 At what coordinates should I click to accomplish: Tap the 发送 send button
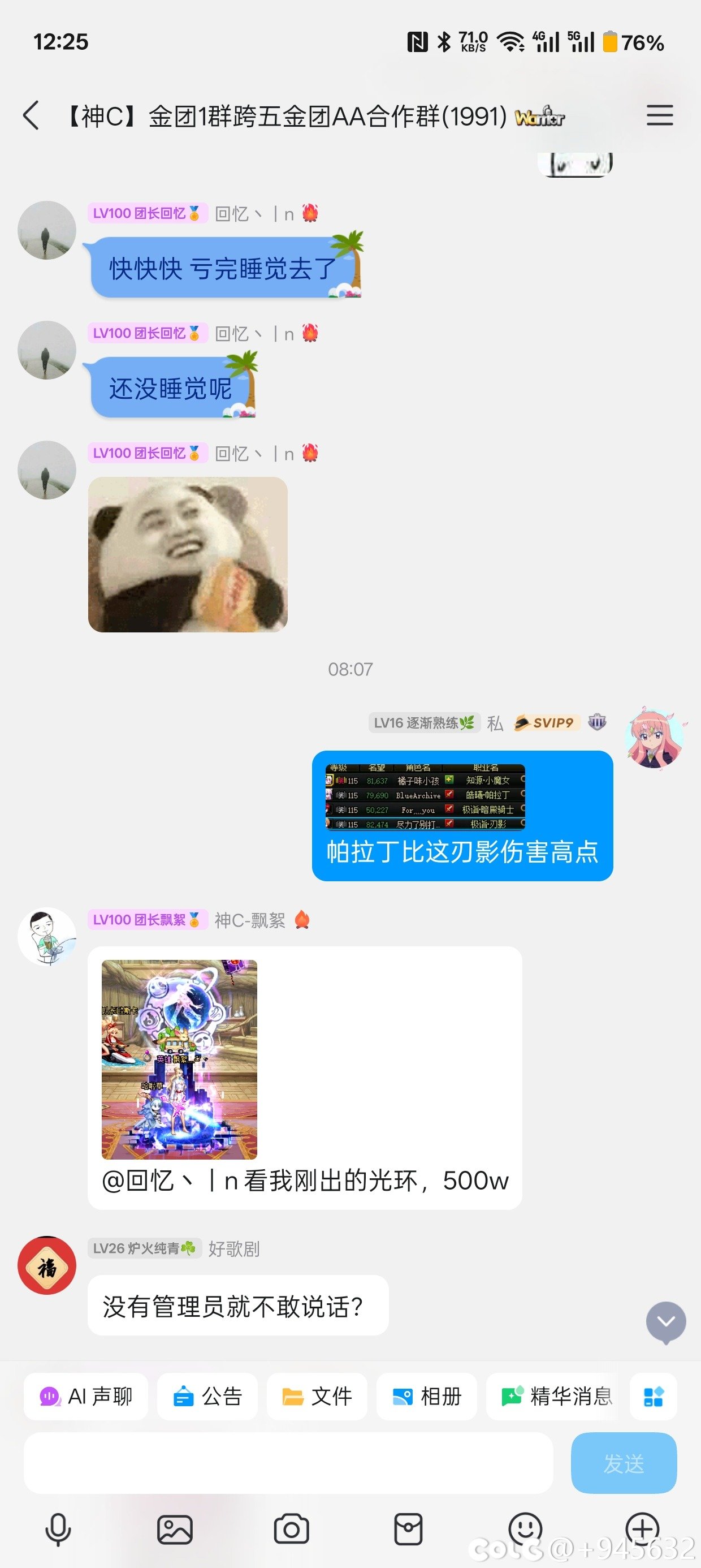pos(624,1463)
